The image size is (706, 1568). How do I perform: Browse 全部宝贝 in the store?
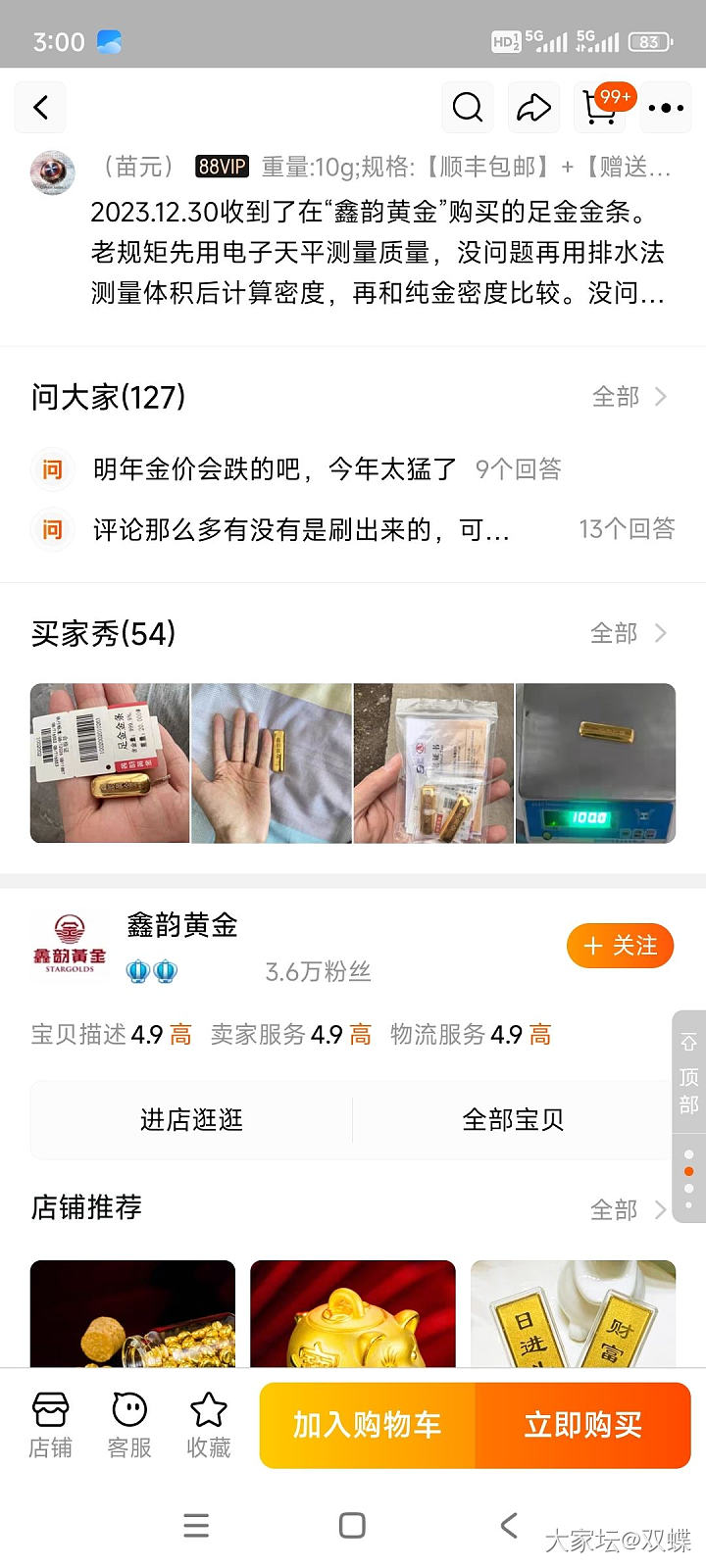tap(513, 1119)
